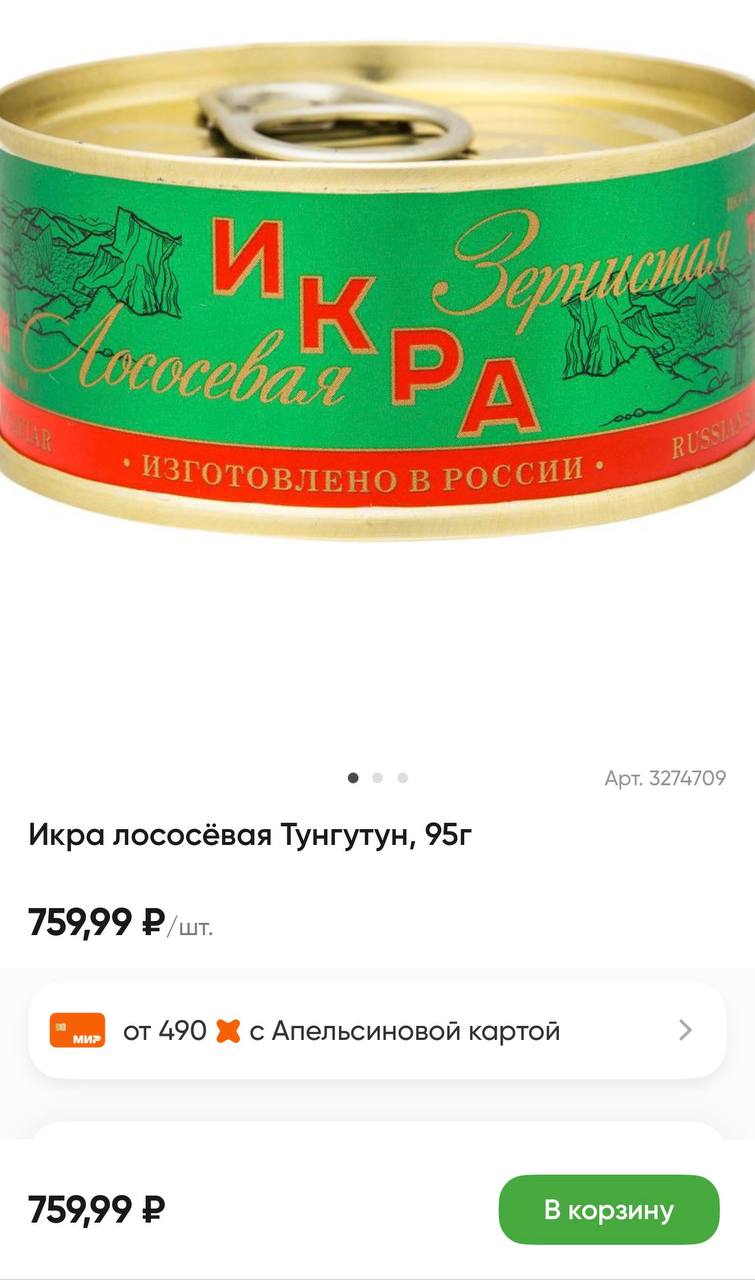
Task: Select the second product image dot indicator
Action: tap(377, 778)
